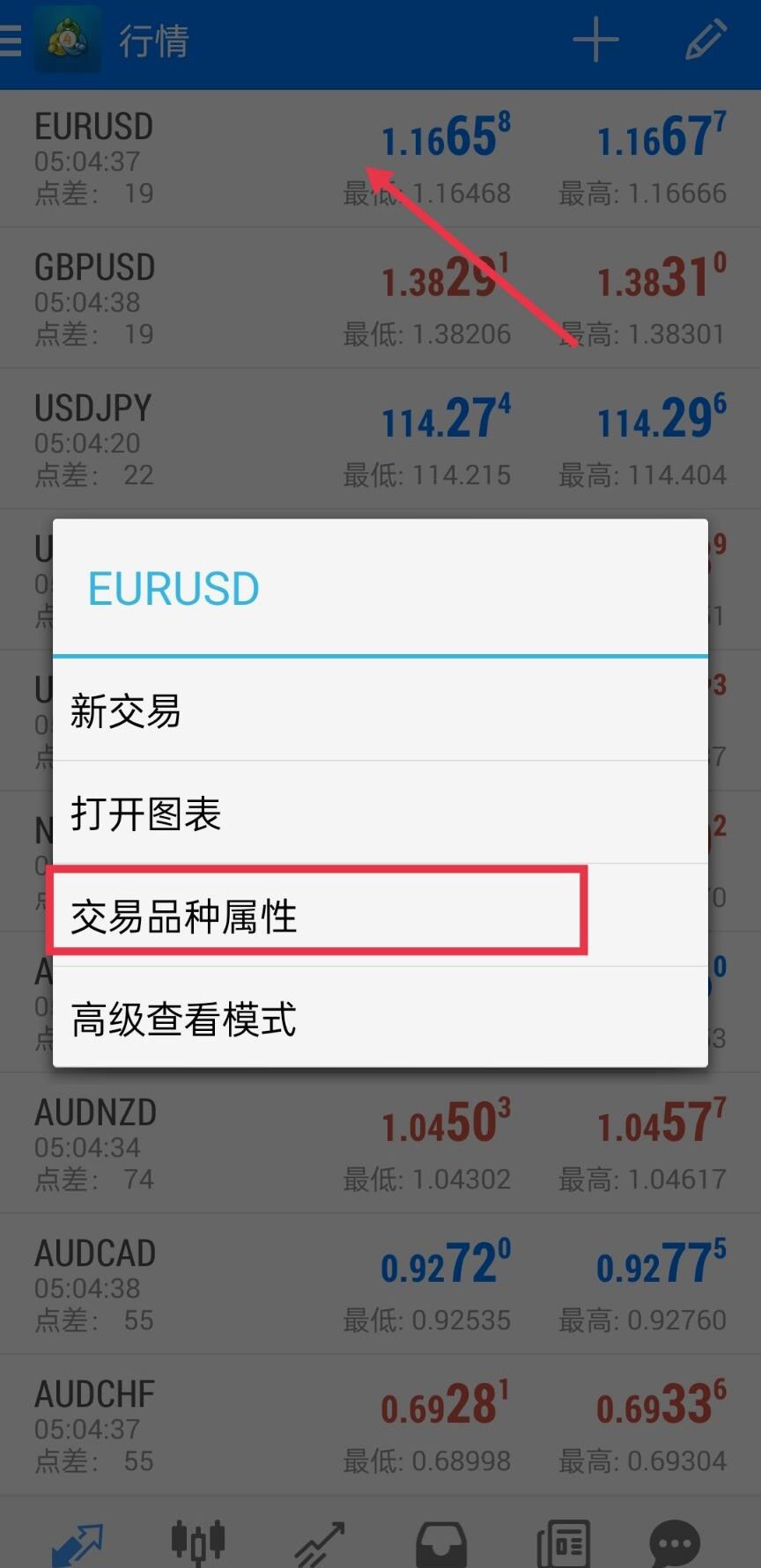Image resolution: width=761 pixels, height=1568 pixels.
Task: Open the side drawer menu
Action: 12,40
